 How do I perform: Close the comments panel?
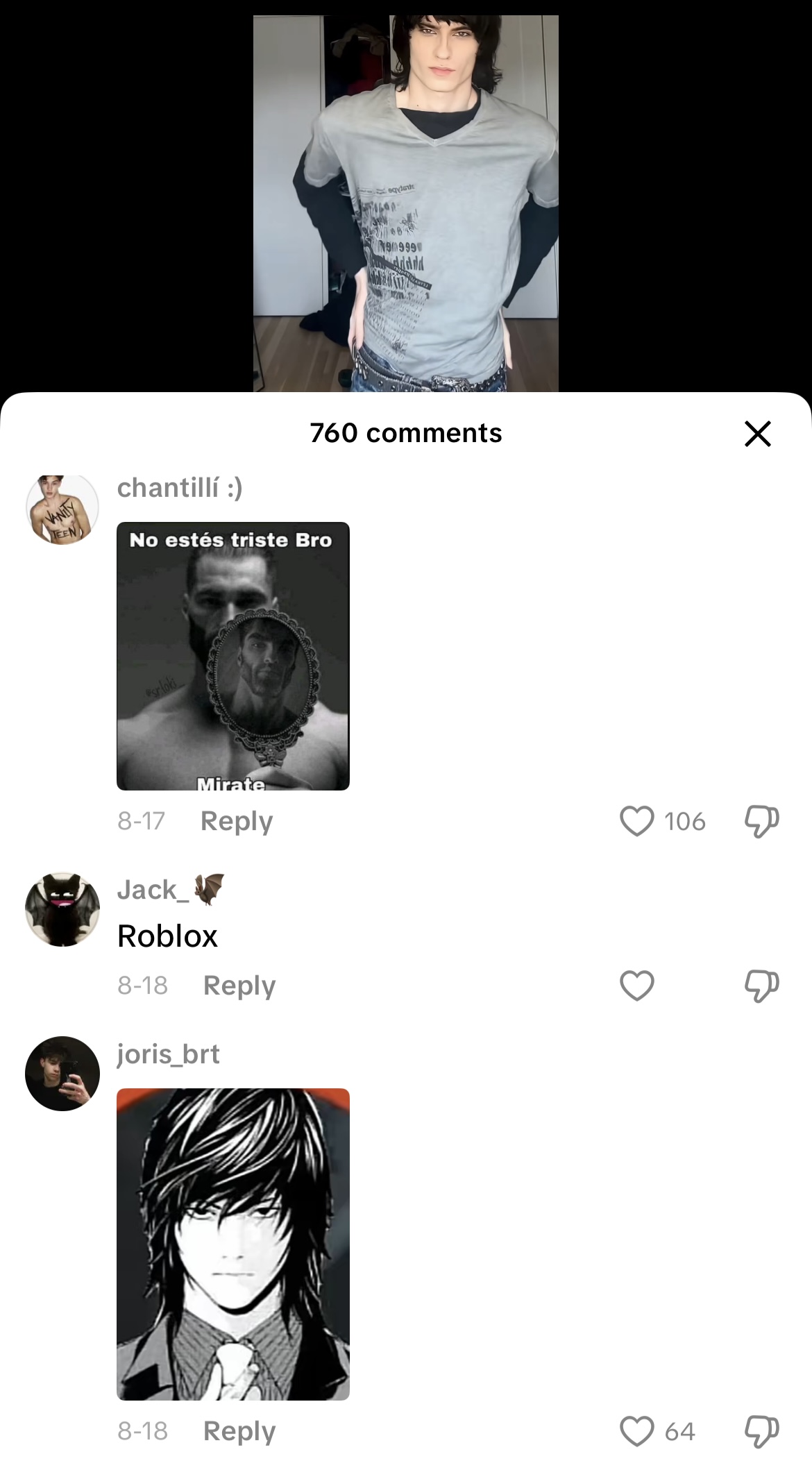pyautogui.click(x=757, y=434)
